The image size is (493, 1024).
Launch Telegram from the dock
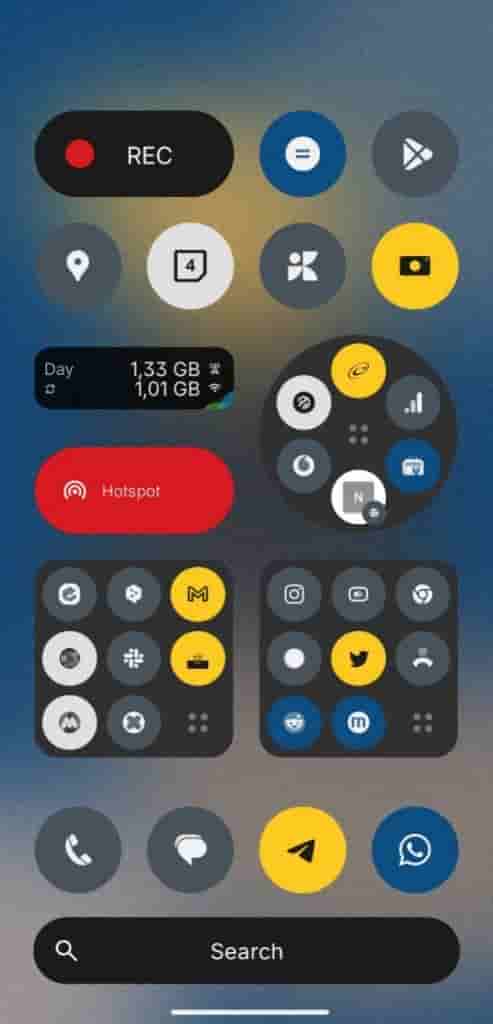tap(303, 850)
